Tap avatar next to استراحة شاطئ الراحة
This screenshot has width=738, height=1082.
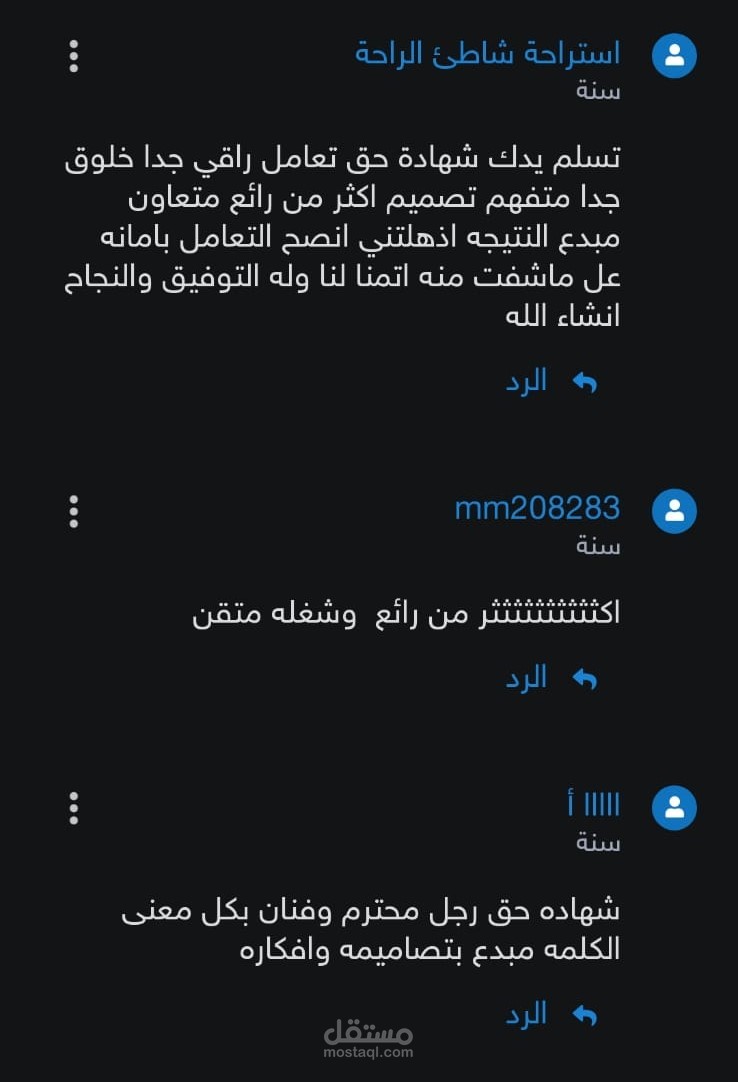tap(674, 56)
